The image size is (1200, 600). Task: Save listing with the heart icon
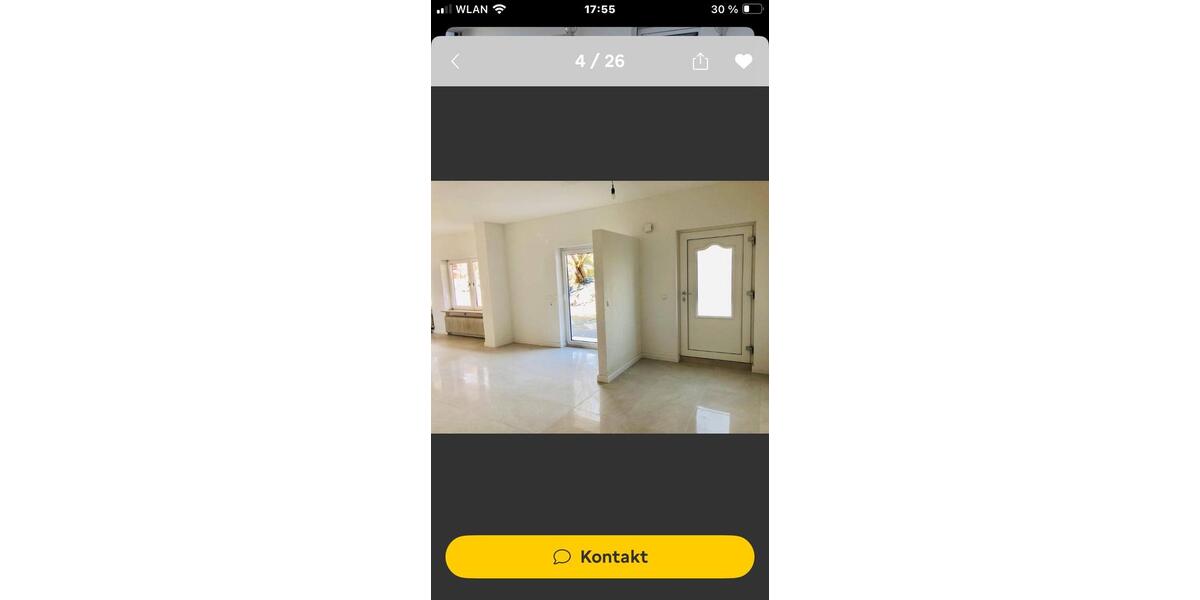click(743, 61)
